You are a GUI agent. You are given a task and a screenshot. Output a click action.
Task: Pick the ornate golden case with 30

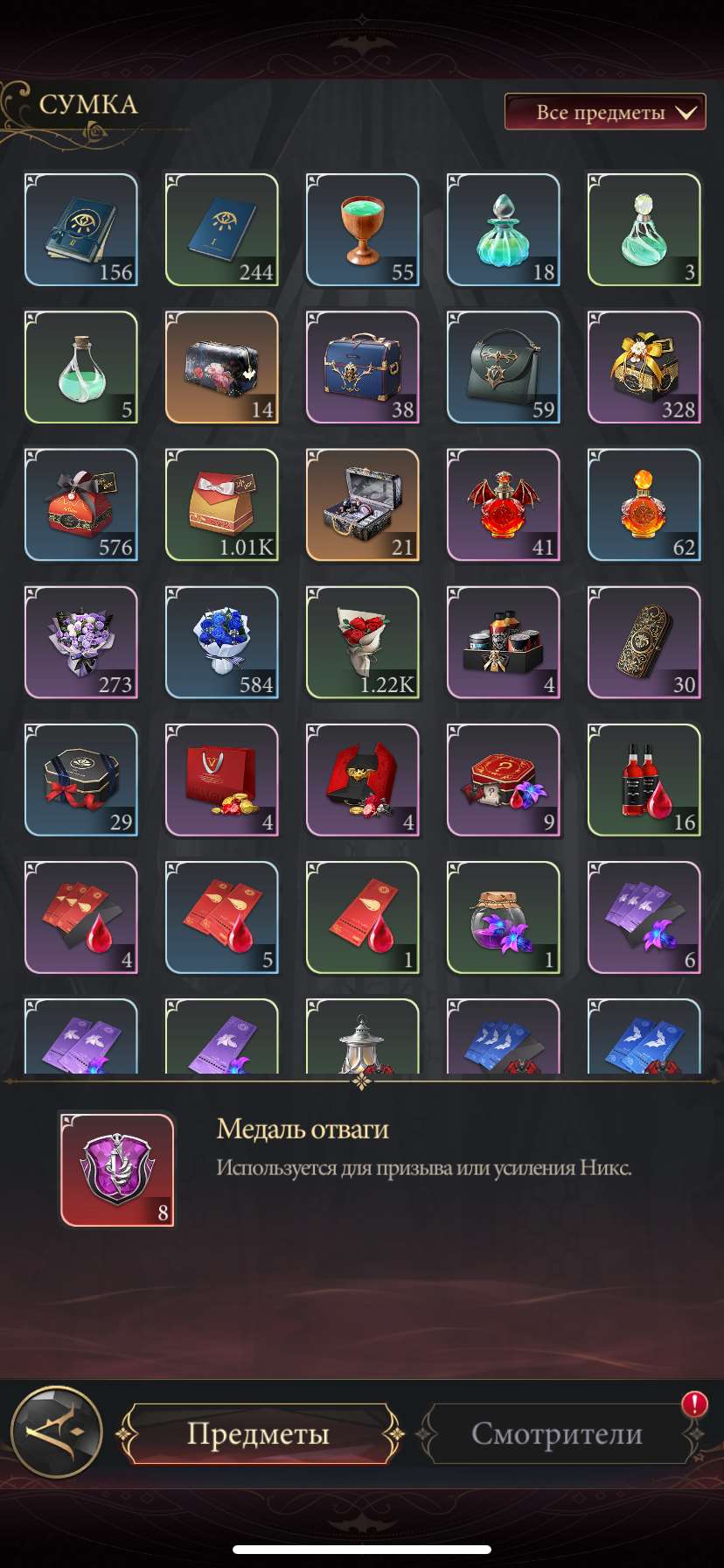644,641
